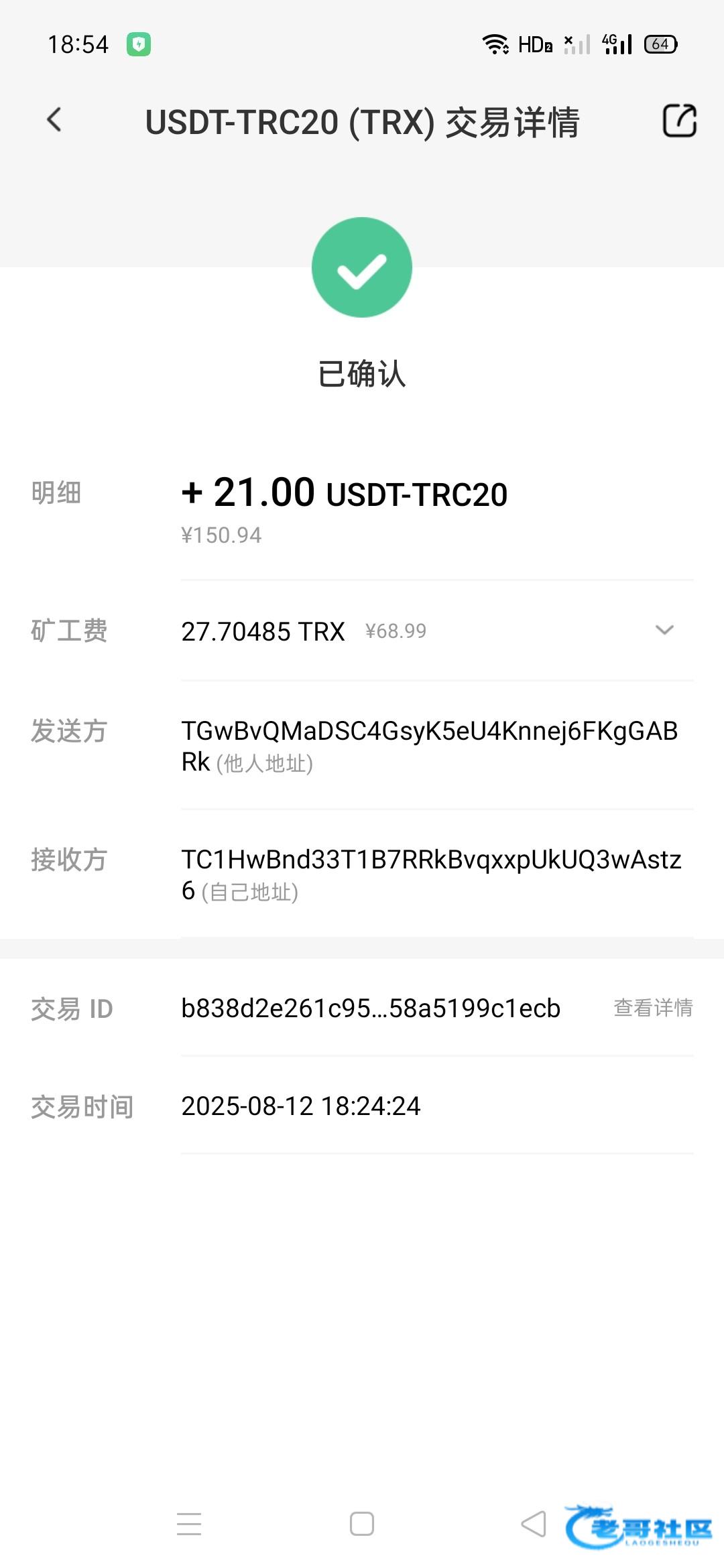This screenshot has height=1568, width=724.
Task: Open recent apps from navigation bar
Action: pyautogui.click(x=189, y=1524)
